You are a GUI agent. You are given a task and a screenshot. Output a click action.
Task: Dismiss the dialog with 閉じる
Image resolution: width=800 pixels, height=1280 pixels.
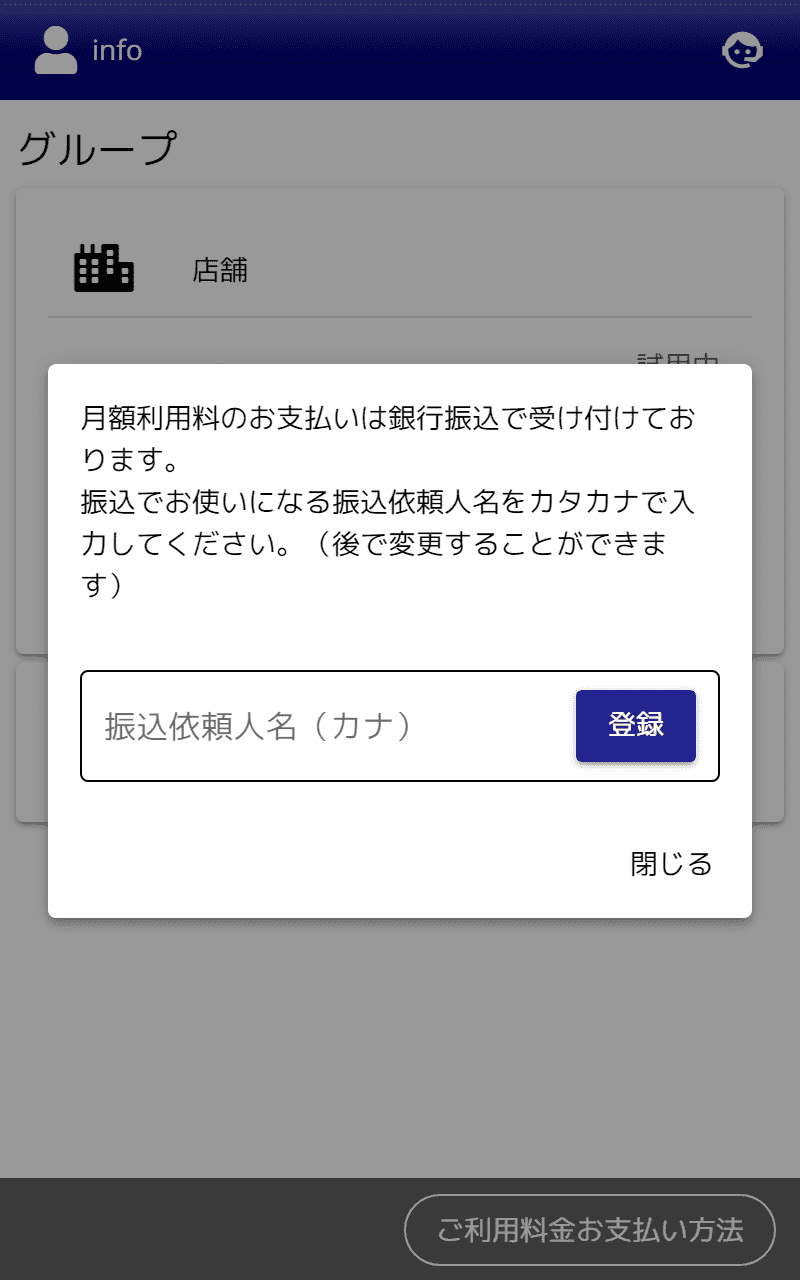click(671, 864)
